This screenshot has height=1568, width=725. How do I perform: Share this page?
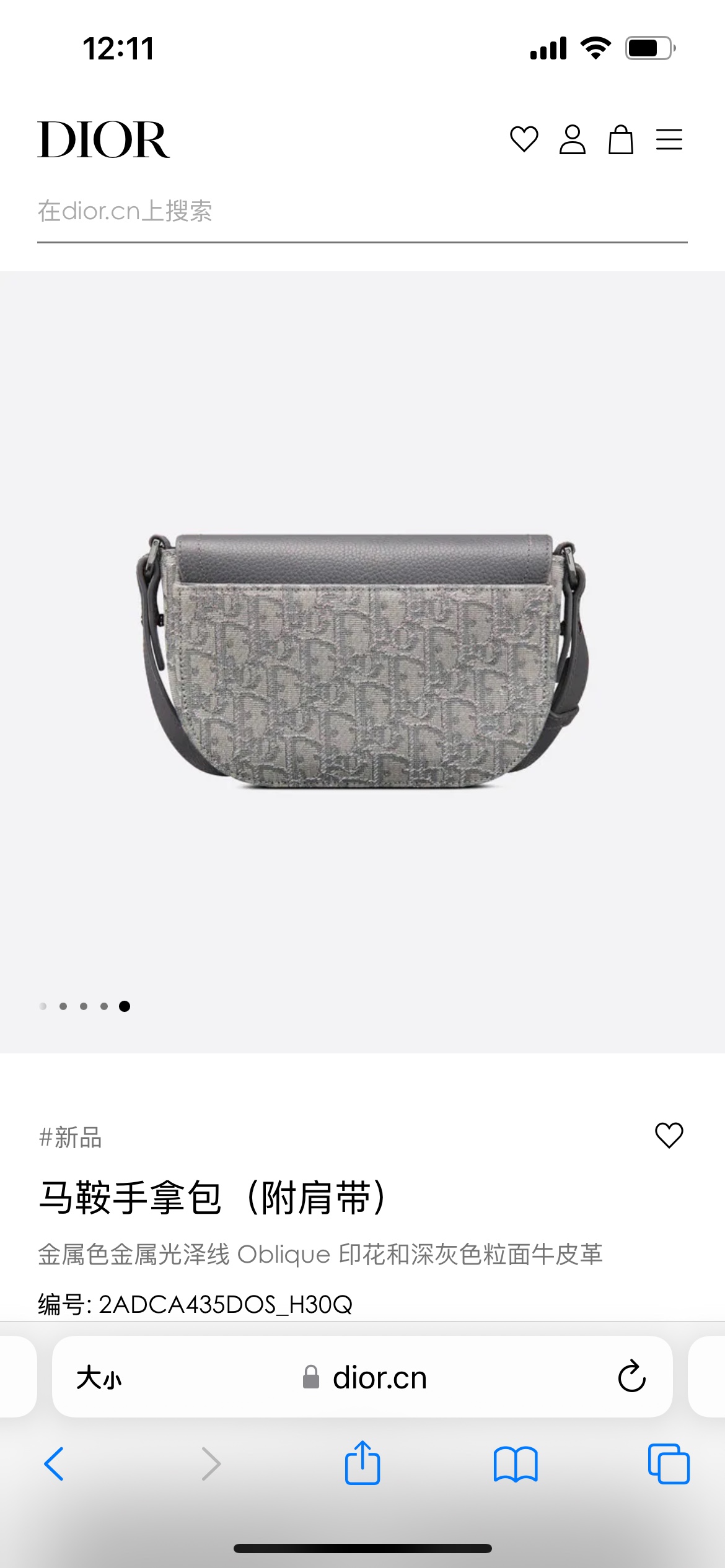pos(362,1463)
